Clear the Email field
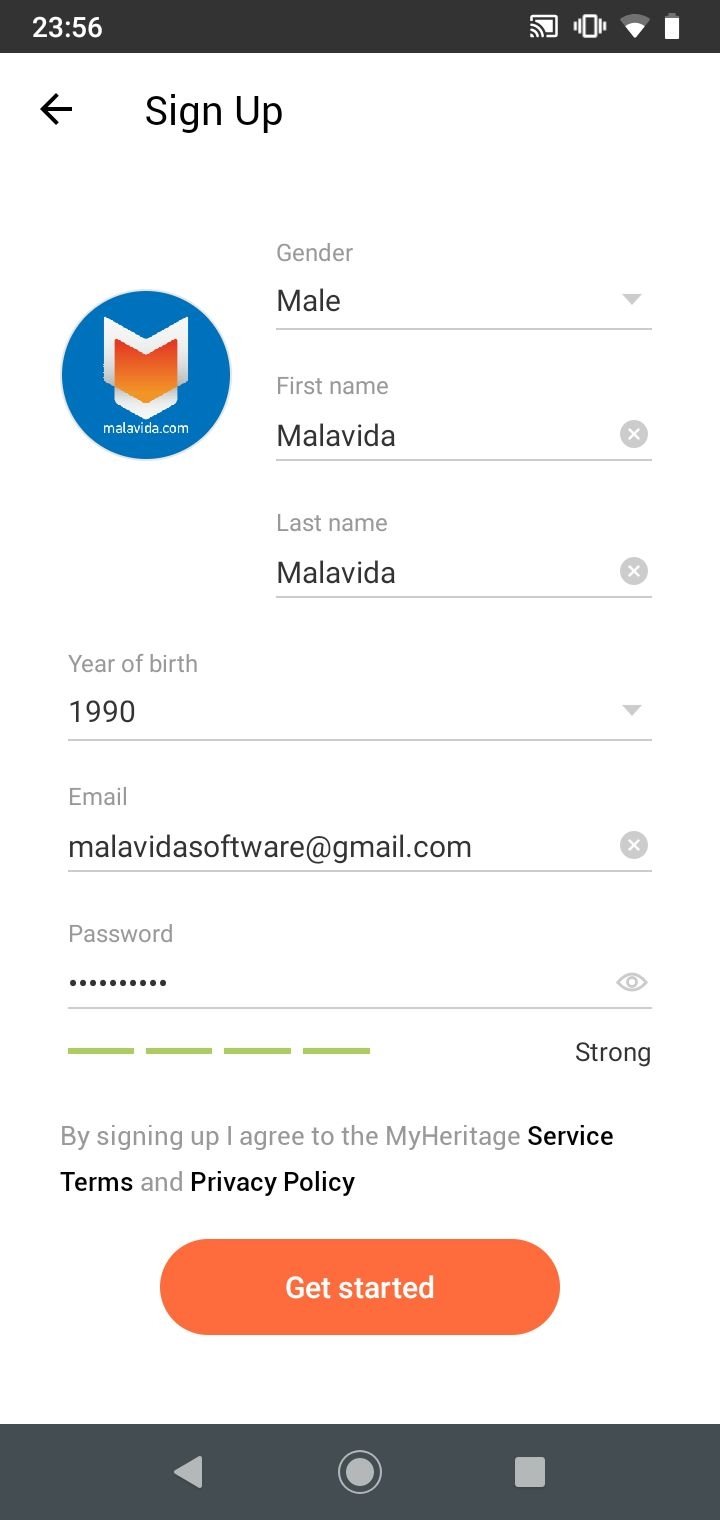The image size is (720, 1520). point(634,845)
